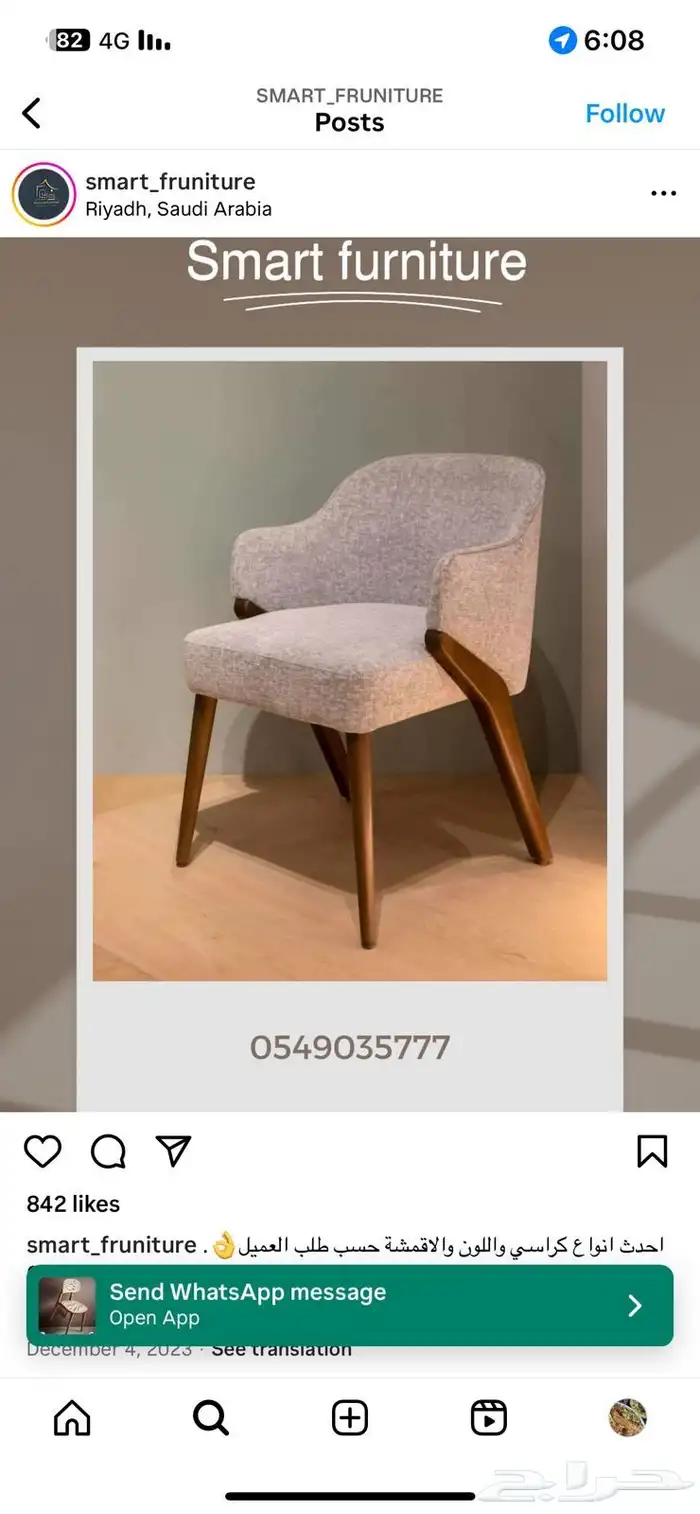Image resolution: width=700 pixels, height=1514 pixels.
Task: Switch to the Reels tab
Action: 488,1417
